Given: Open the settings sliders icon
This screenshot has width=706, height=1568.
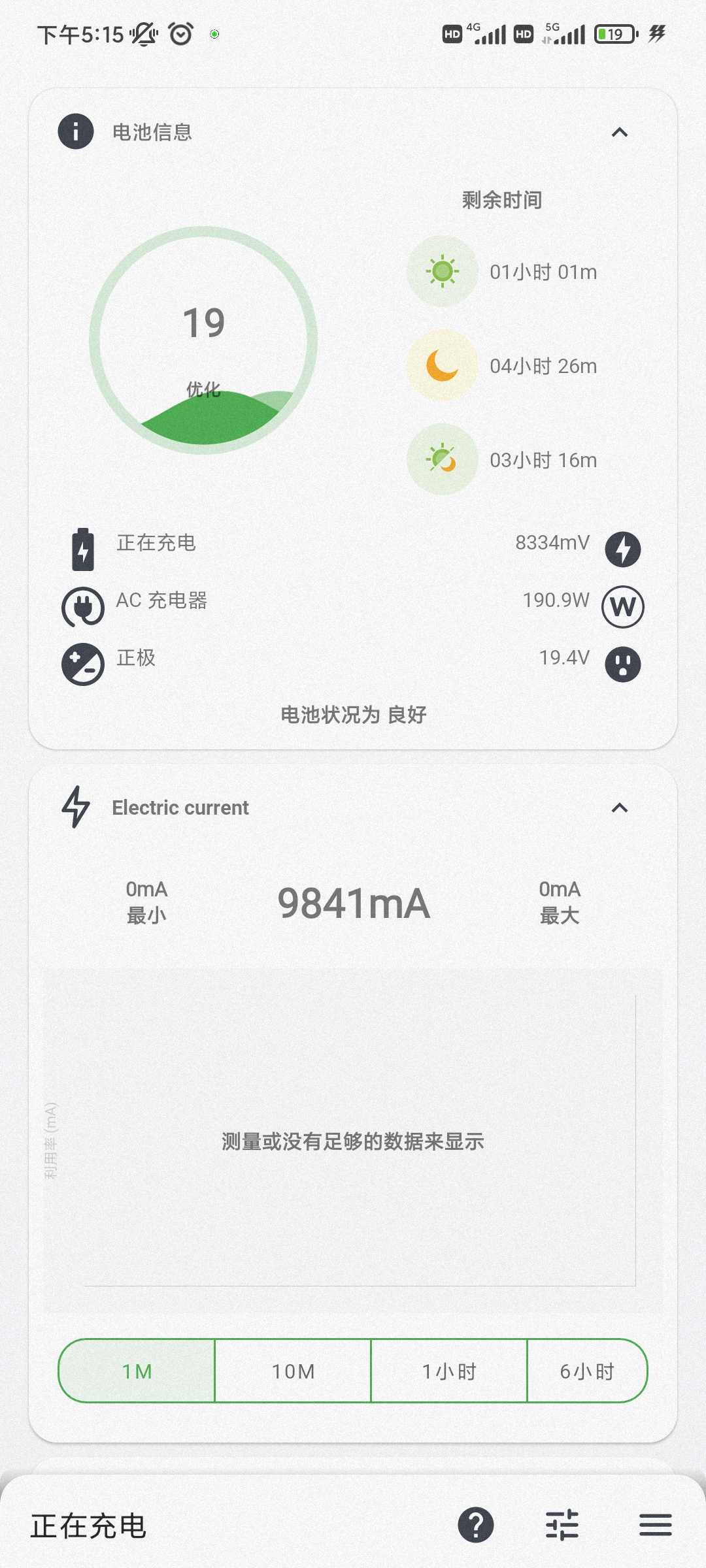Looking at the screenshot, I should point(562,1525).
